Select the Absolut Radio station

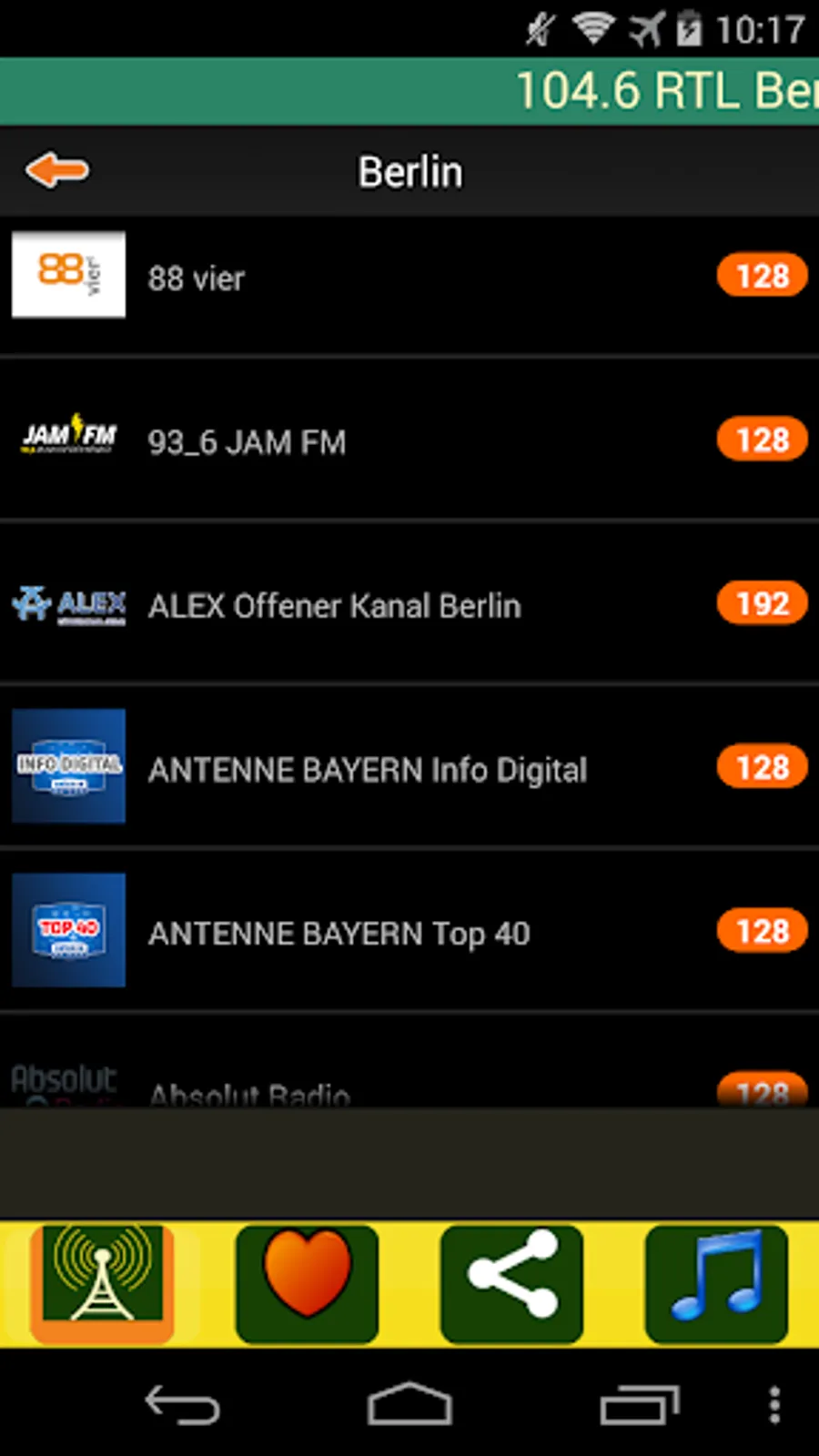409,1087
